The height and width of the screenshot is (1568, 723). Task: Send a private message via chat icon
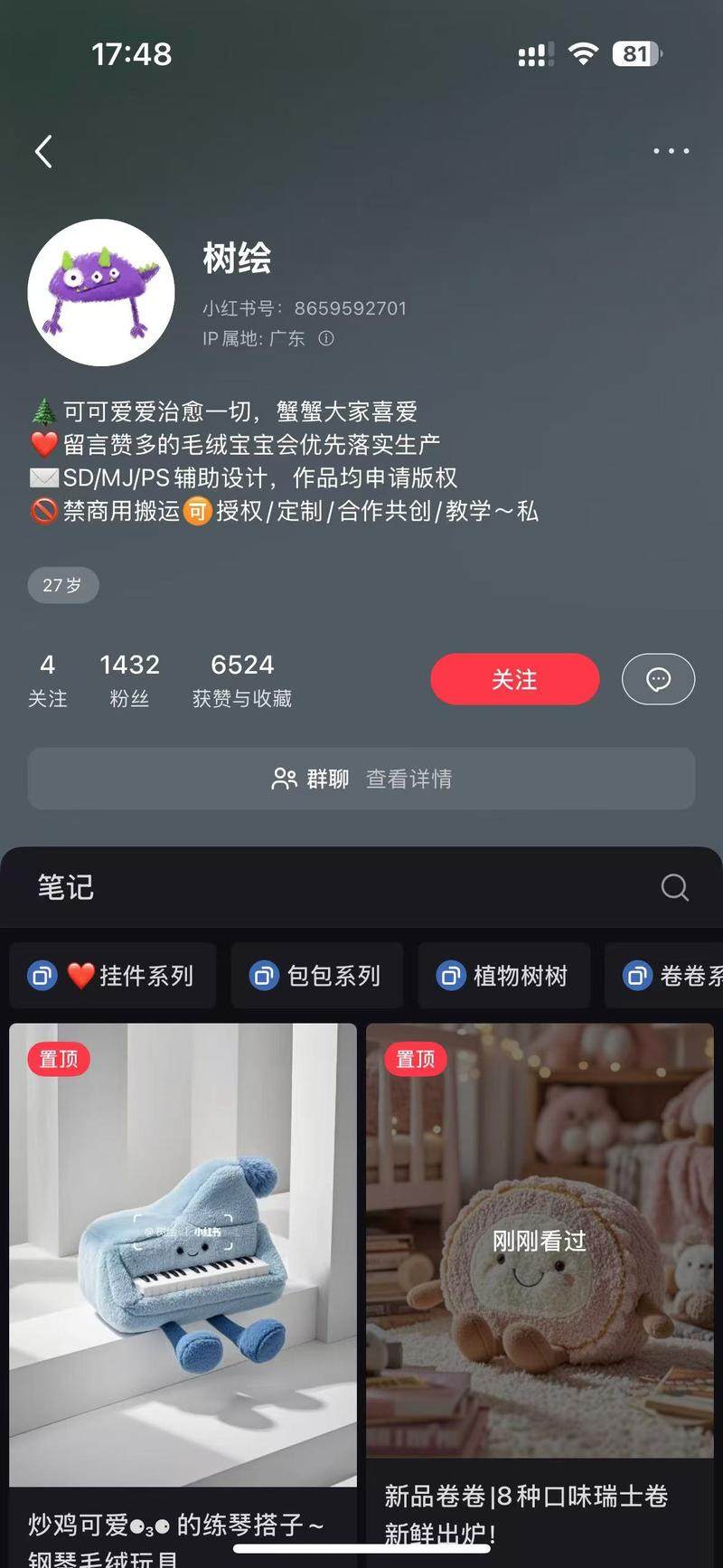(658, 679)
